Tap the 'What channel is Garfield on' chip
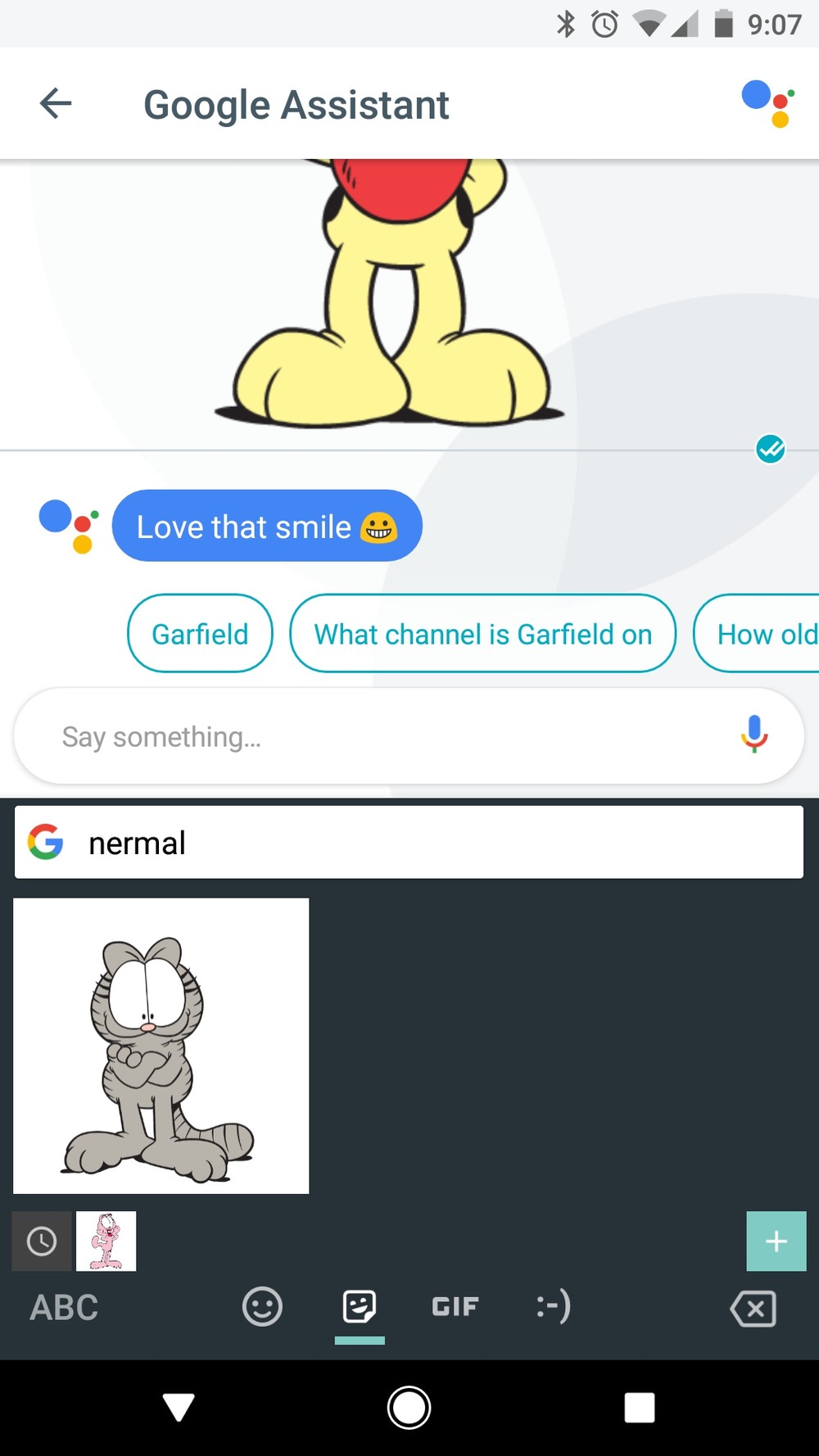 tap(482, 634)
